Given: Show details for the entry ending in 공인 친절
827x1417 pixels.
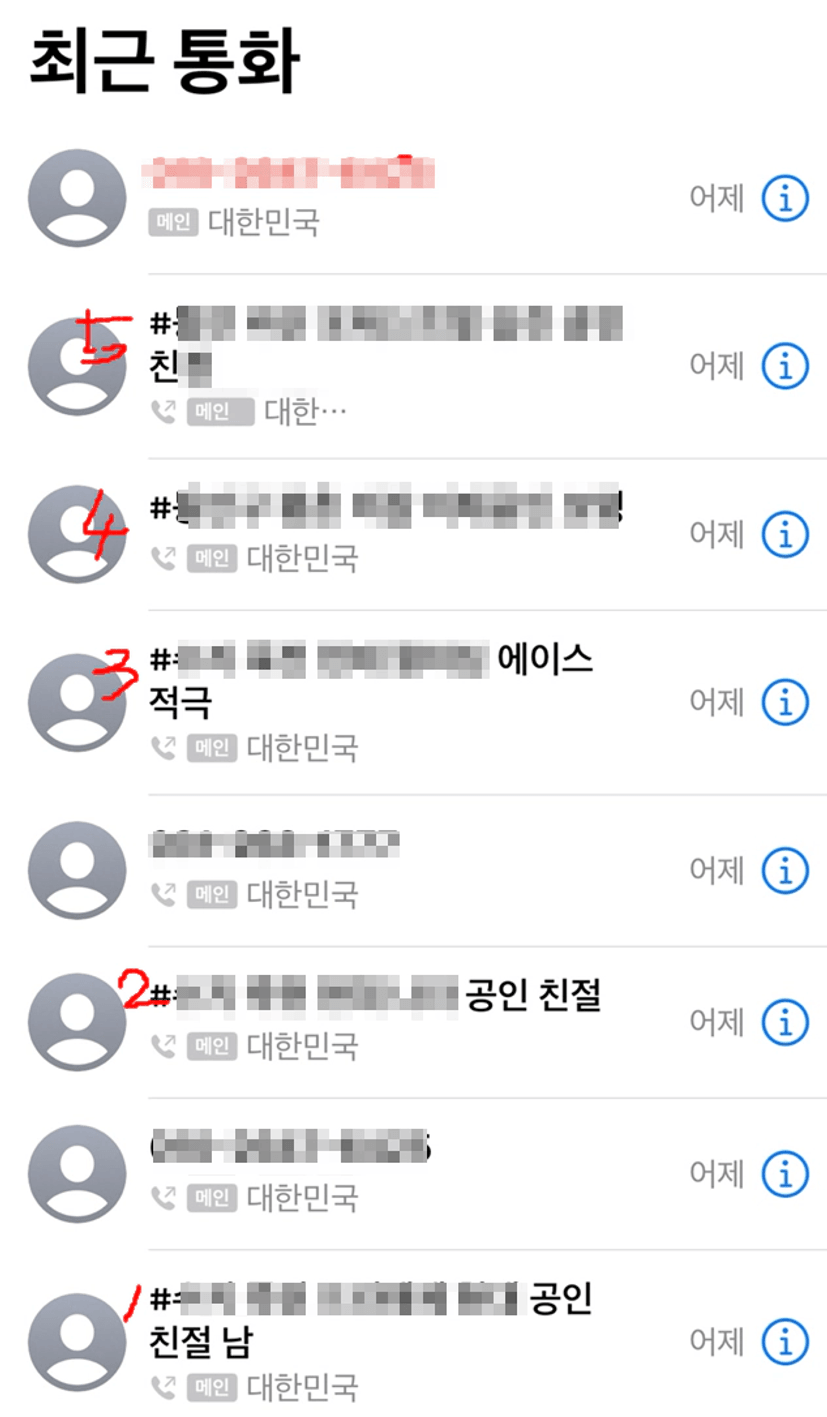Looking at the screenshot, I should coord(785,1022).
